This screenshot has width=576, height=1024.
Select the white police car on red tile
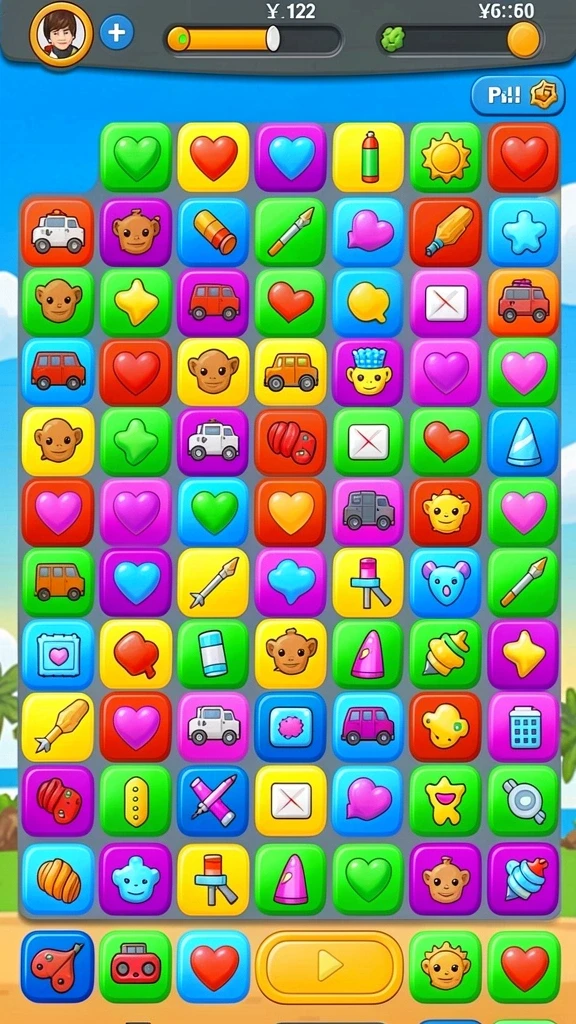57,232
